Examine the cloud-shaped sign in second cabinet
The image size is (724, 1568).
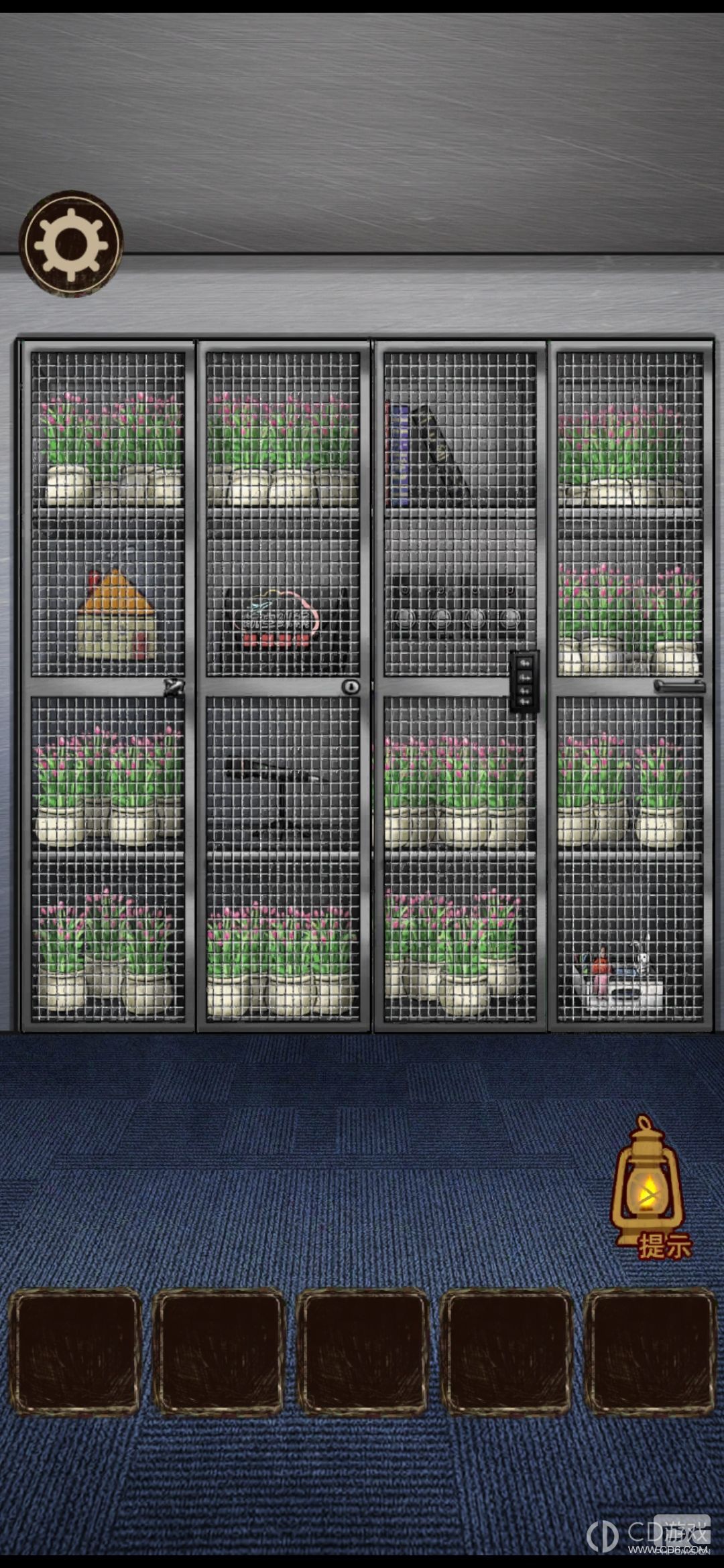point(276,618)
